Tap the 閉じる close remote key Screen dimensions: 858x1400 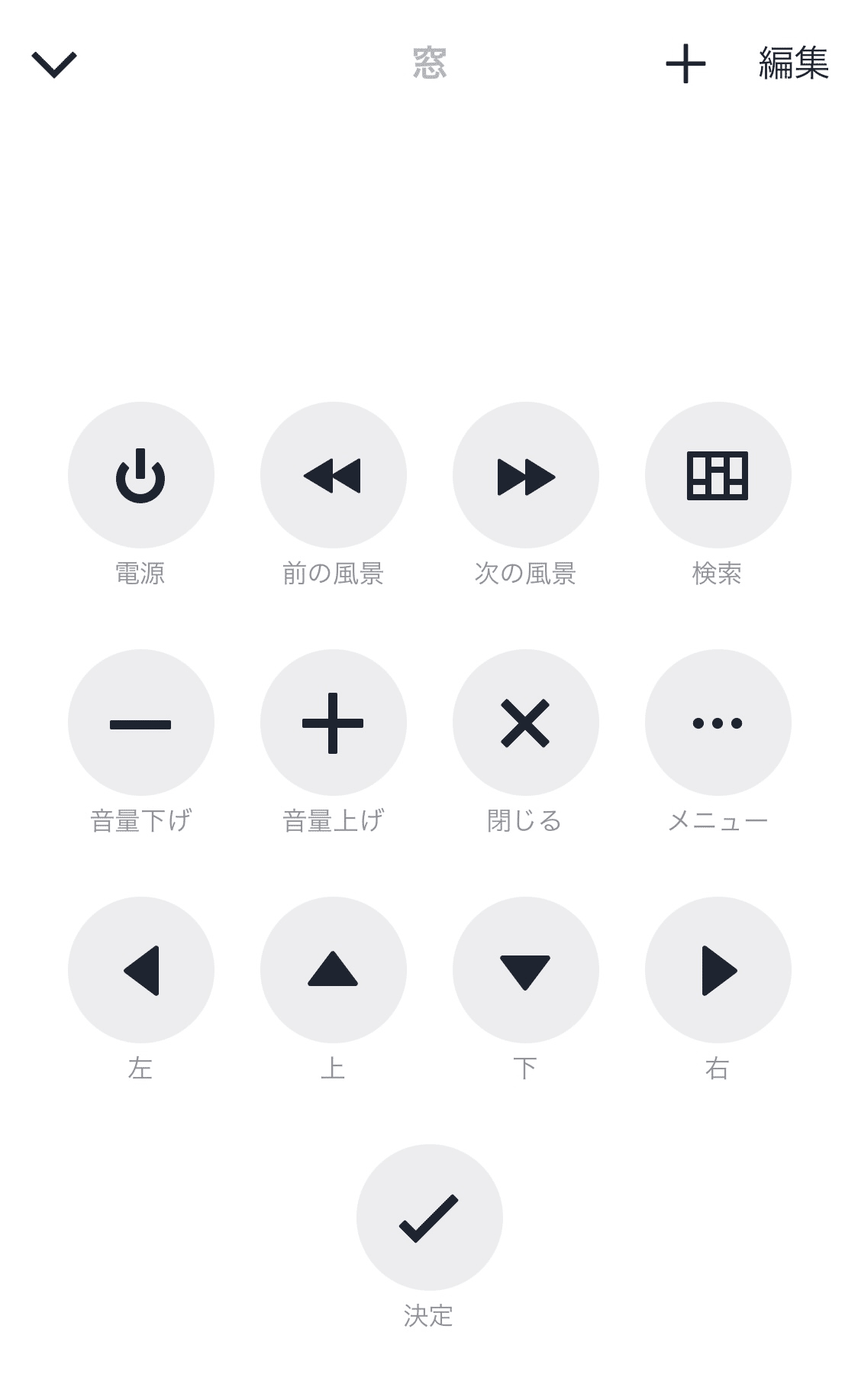(x=525, y=723)
